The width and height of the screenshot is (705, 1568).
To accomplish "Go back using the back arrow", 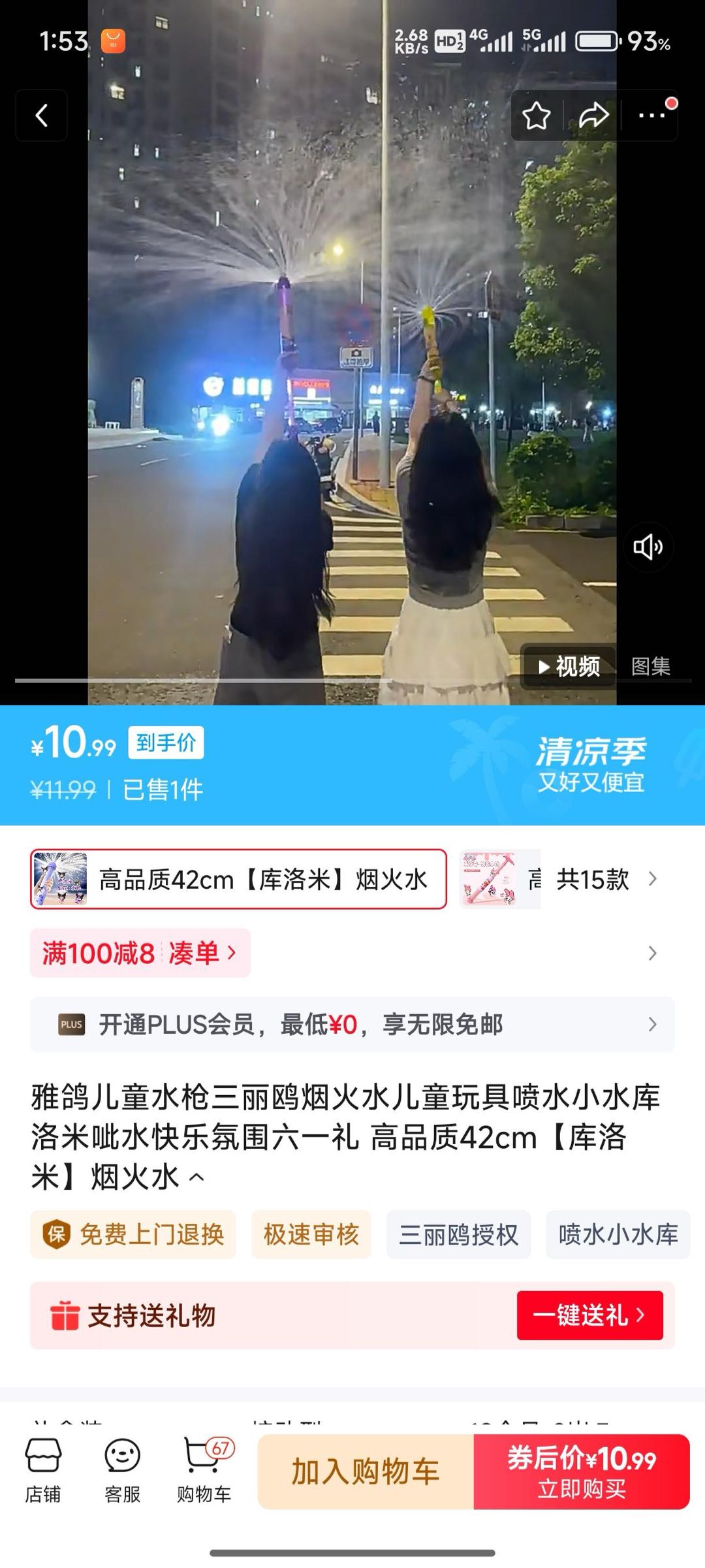I will (x=42, y=116).
